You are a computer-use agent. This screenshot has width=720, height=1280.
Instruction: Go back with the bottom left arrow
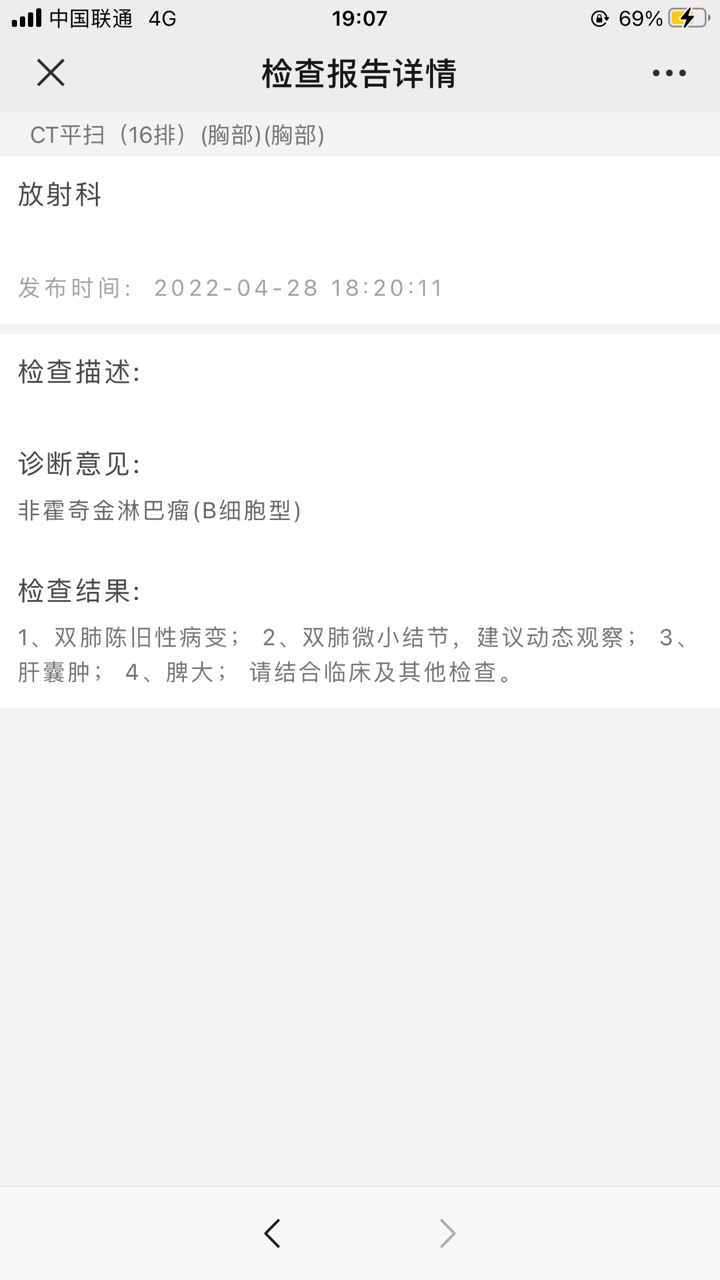272,1233
